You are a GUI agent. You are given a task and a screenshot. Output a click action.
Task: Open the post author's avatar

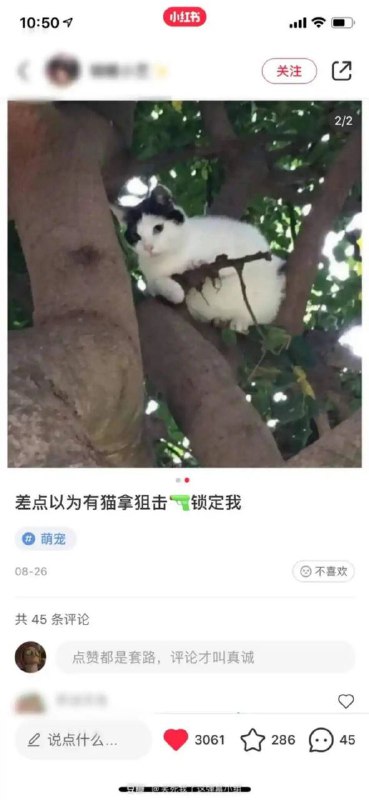tap(62, 70)
